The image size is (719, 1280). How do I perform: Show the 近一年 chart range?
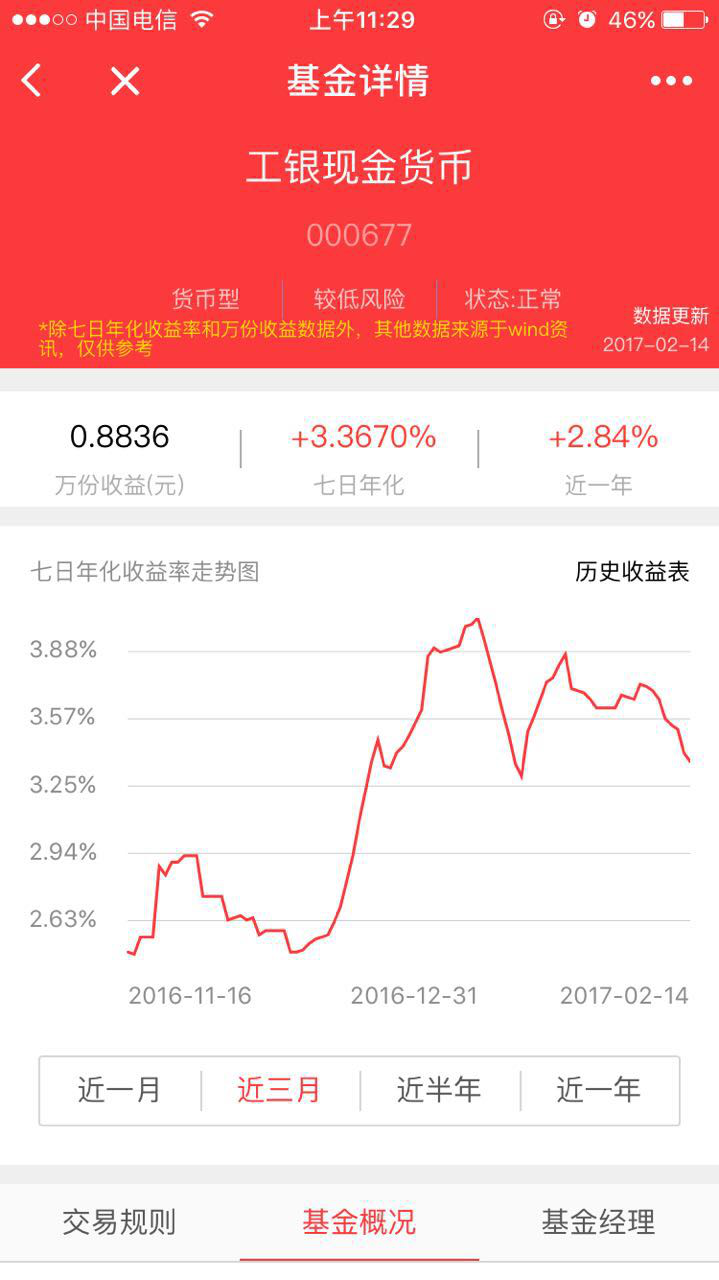point(599,1090)
